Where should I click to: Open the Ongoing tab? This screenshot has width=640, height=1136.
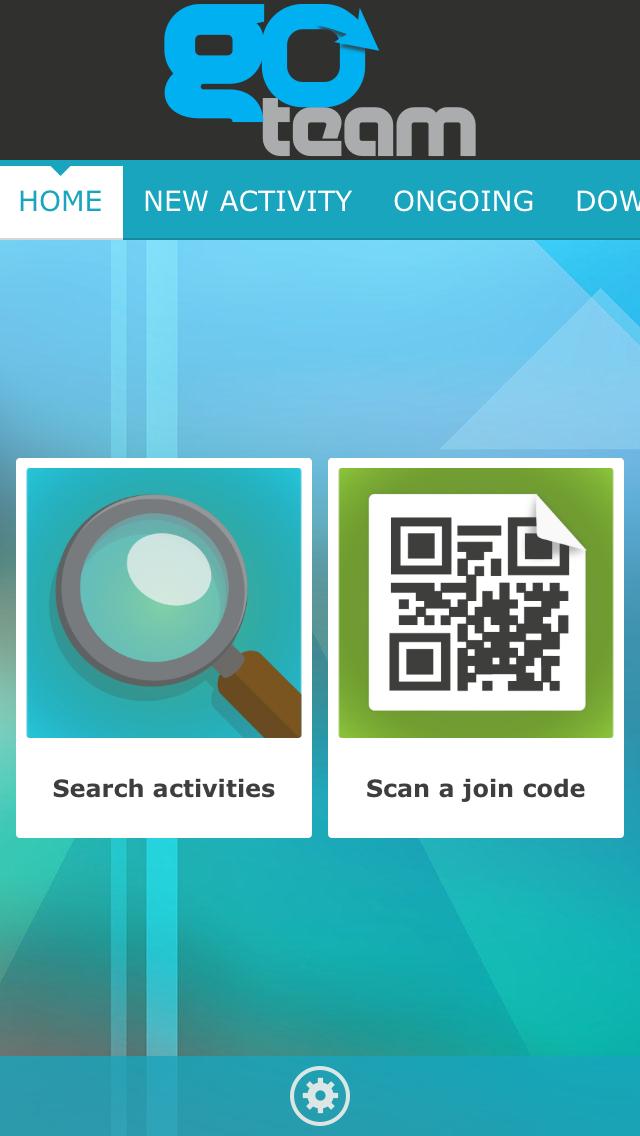pyautogui.click(x=463, y=202)
